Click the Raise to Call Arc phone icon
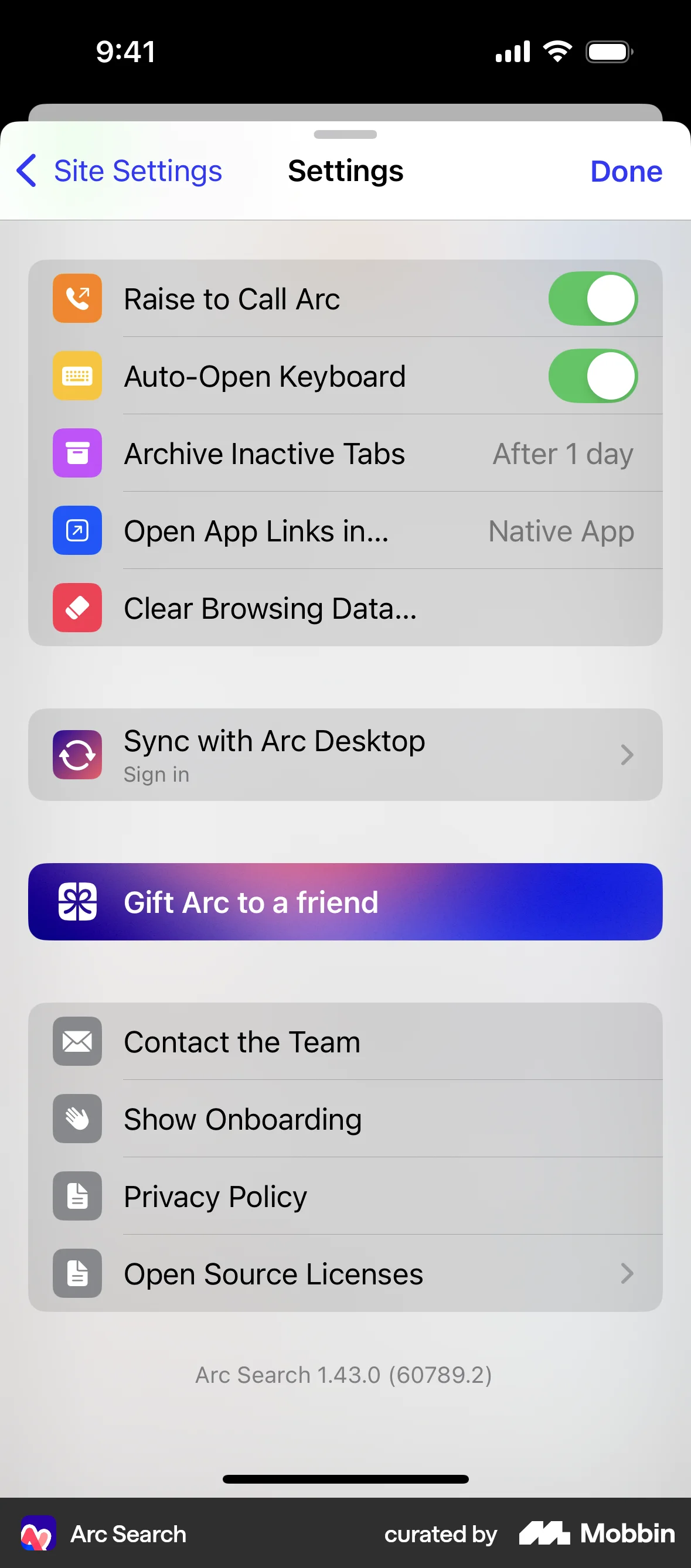 [77, 298]
